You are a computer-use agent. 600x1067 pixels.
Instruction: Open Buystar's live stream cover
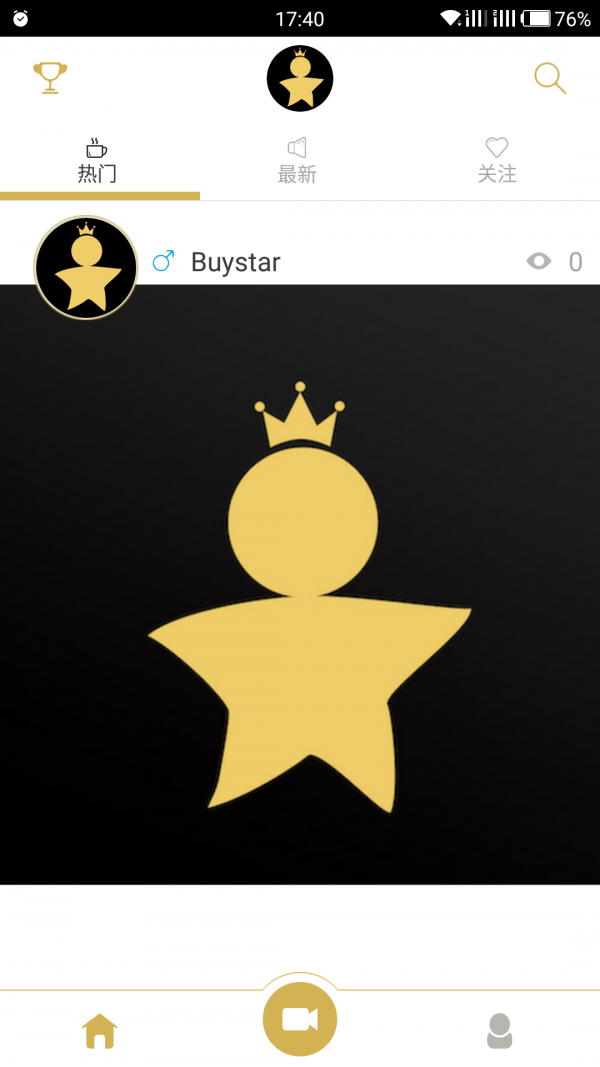click(300, 585)
